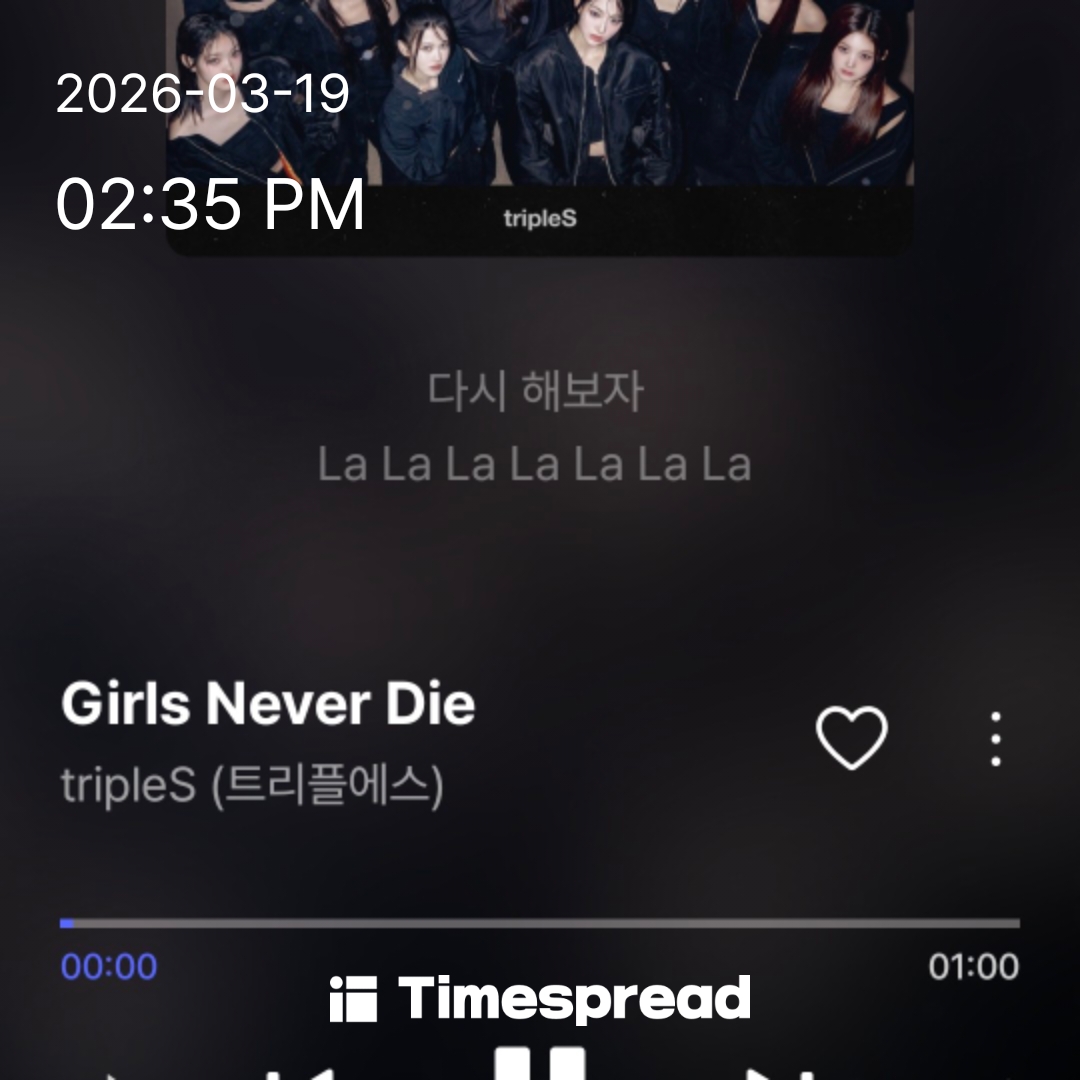Open the full lyrics view
The height and width of the screenshot is (1080, 1080).
pyautogui.click(x=535, y=428)
